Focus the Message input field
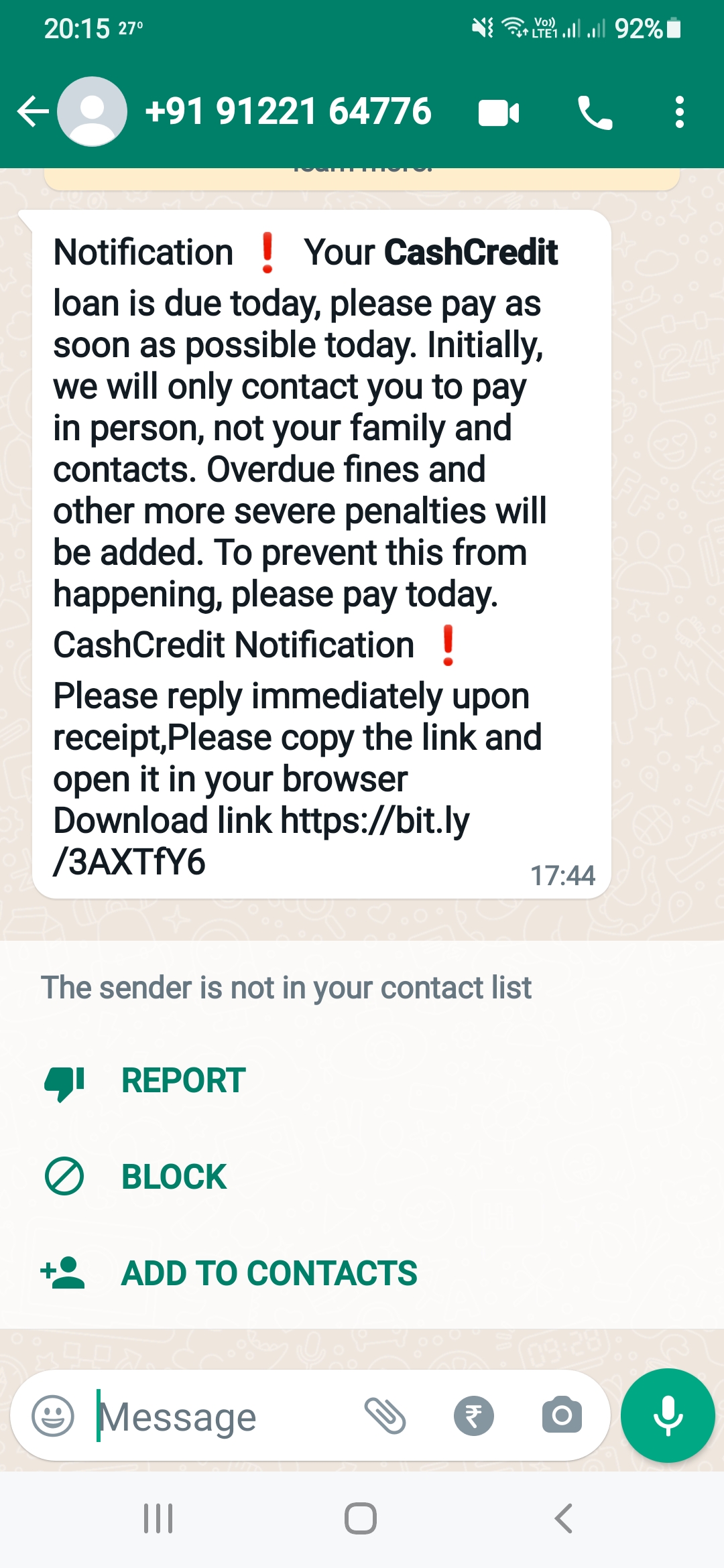 [x=215, y=1417]
